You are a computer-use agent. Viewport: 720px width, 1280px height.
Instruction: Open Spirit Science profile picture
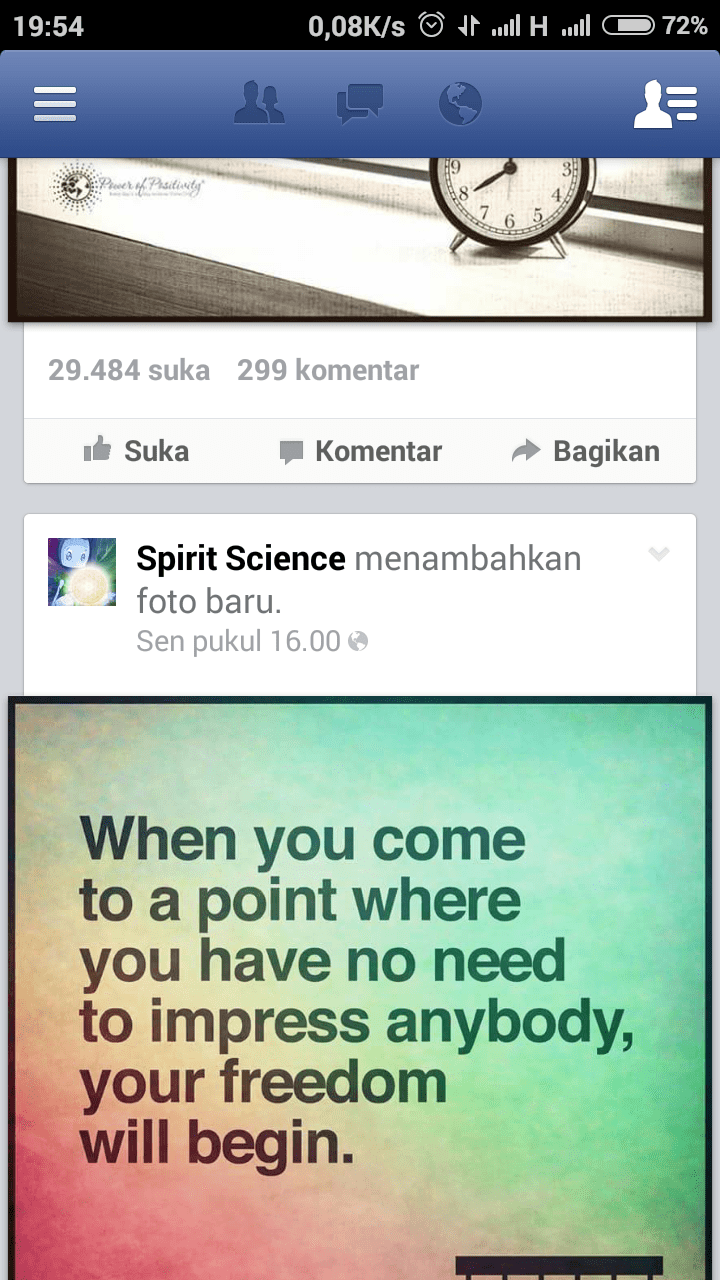[x=82, y=572]
